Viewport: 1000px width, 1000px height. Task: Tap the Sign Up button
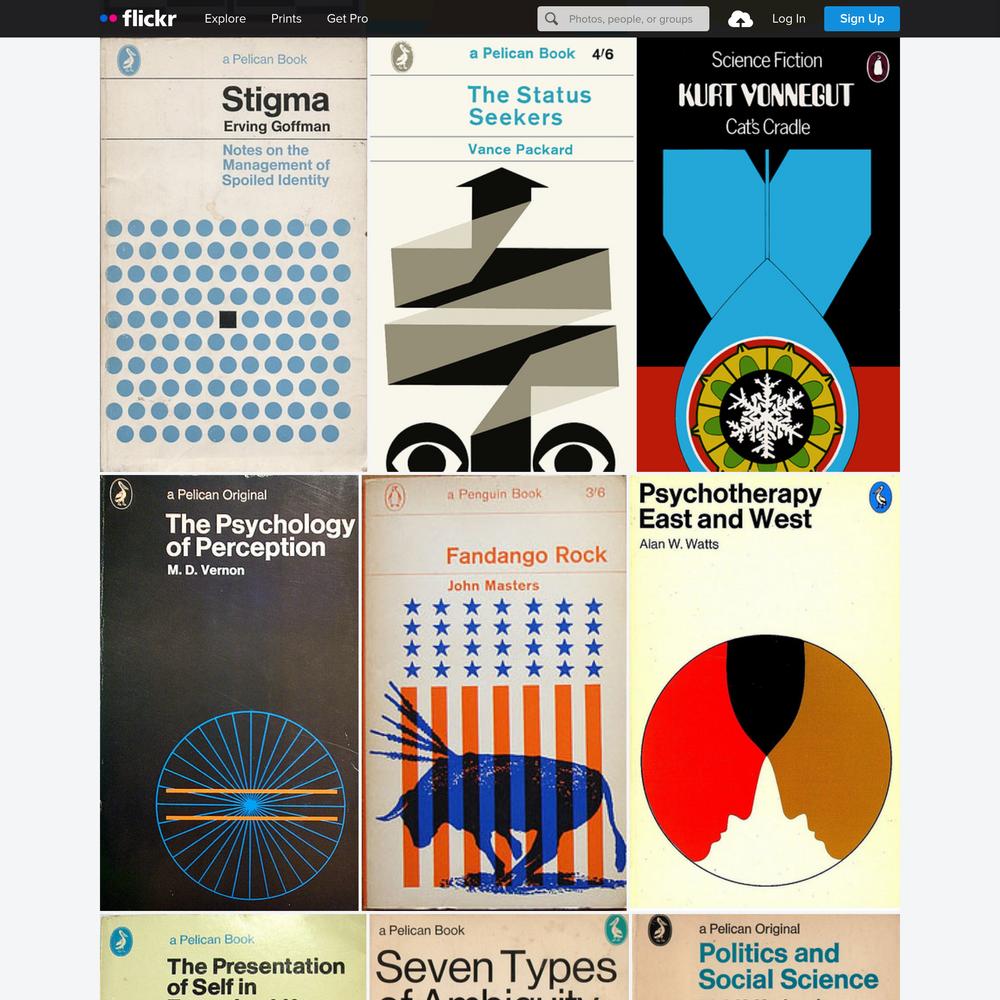coord(861,18)
